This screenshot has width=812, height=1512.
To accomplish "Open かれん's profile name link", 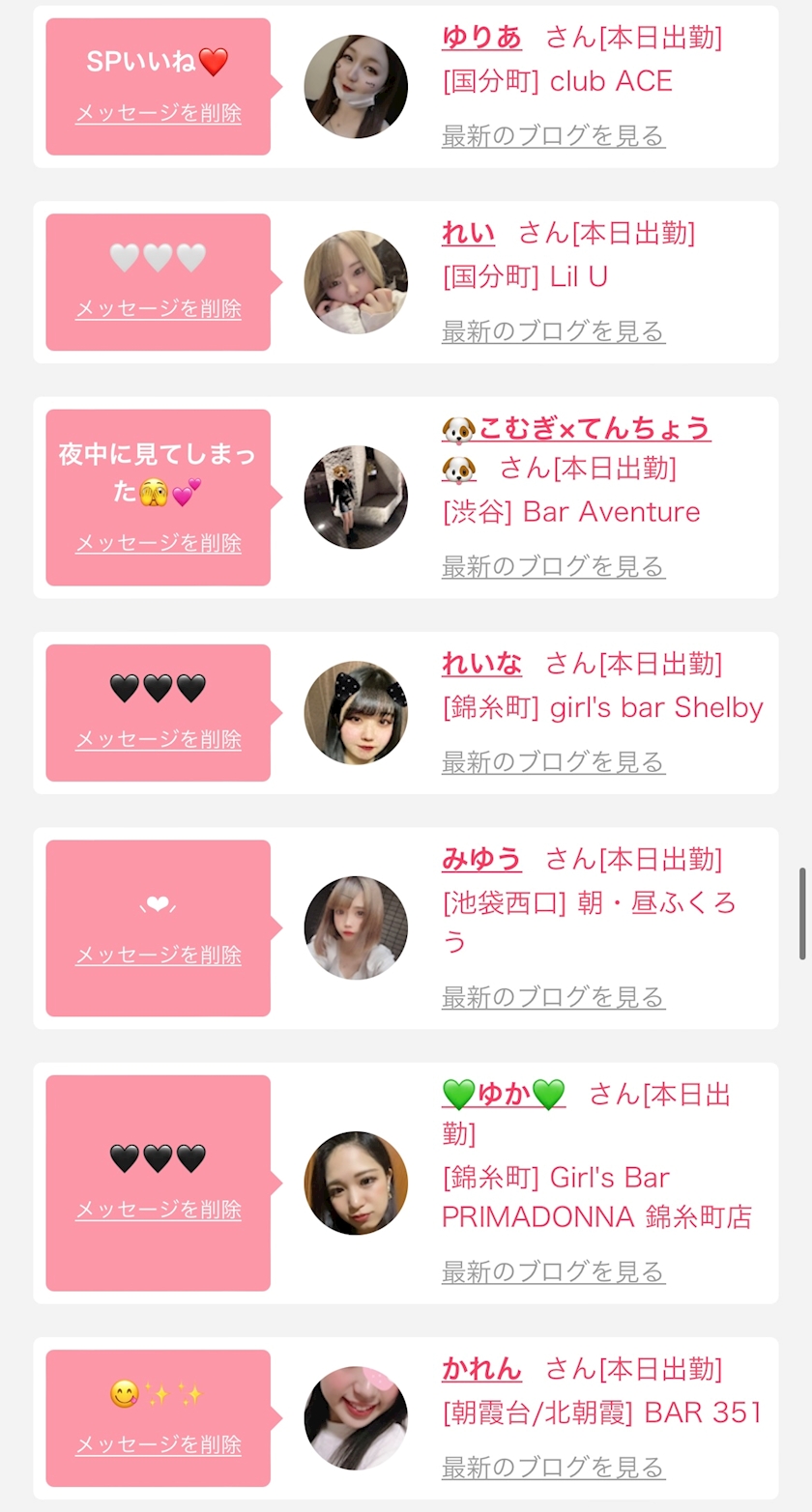I will click(x=481, y=1369).
